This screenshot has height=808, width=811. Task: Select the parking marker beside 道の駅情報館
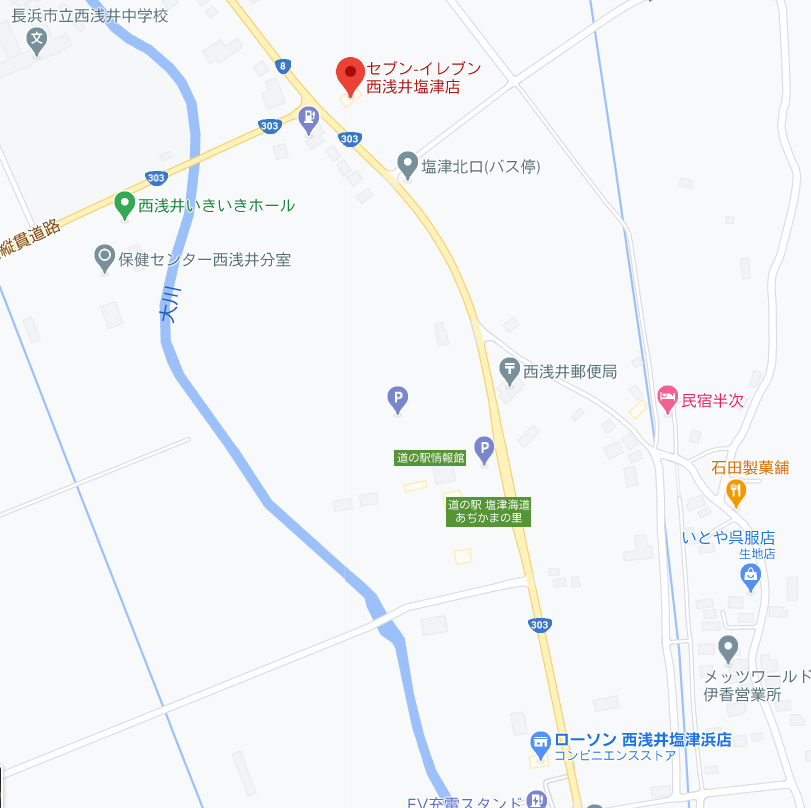pyautogui.click(x=484, y=449)
